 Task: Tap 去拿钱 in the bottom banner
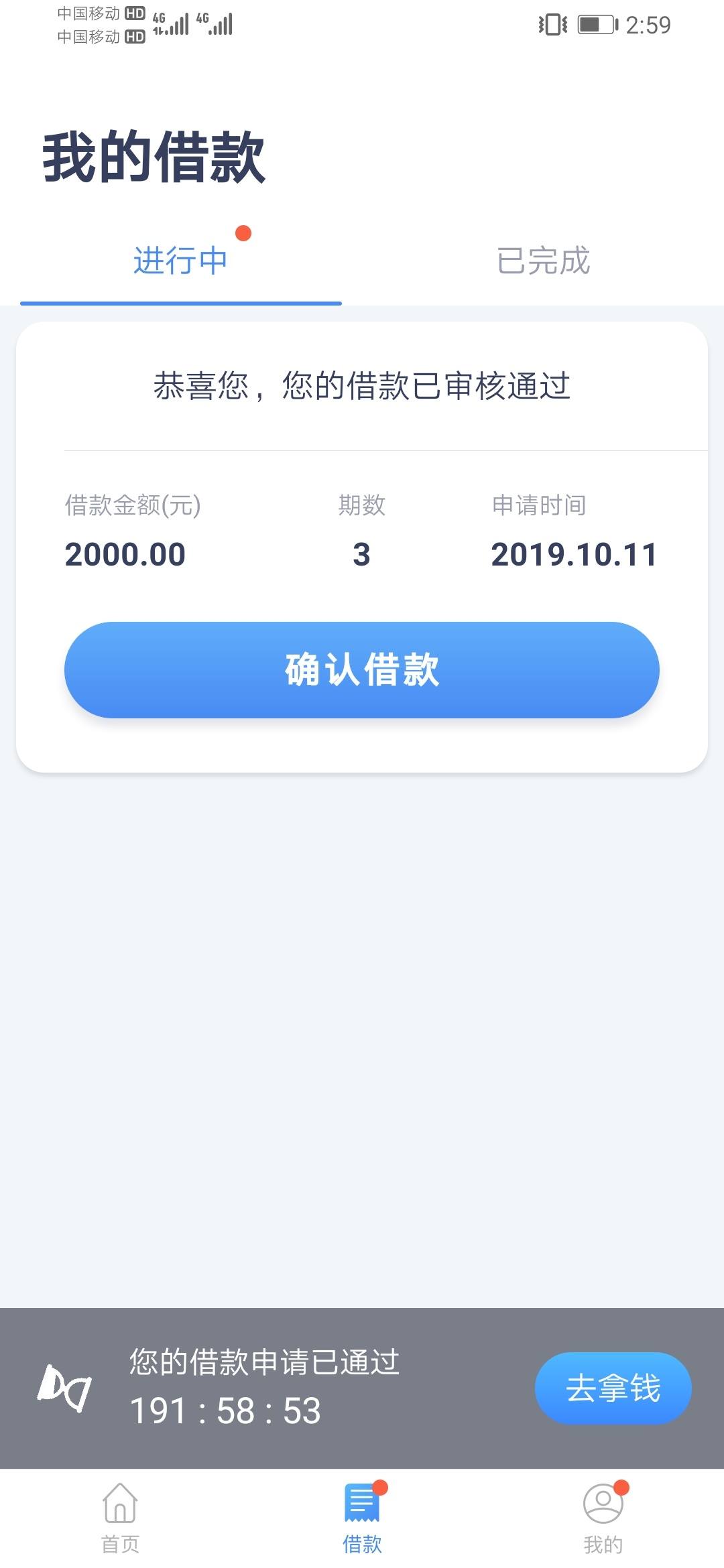(613, 1388)
